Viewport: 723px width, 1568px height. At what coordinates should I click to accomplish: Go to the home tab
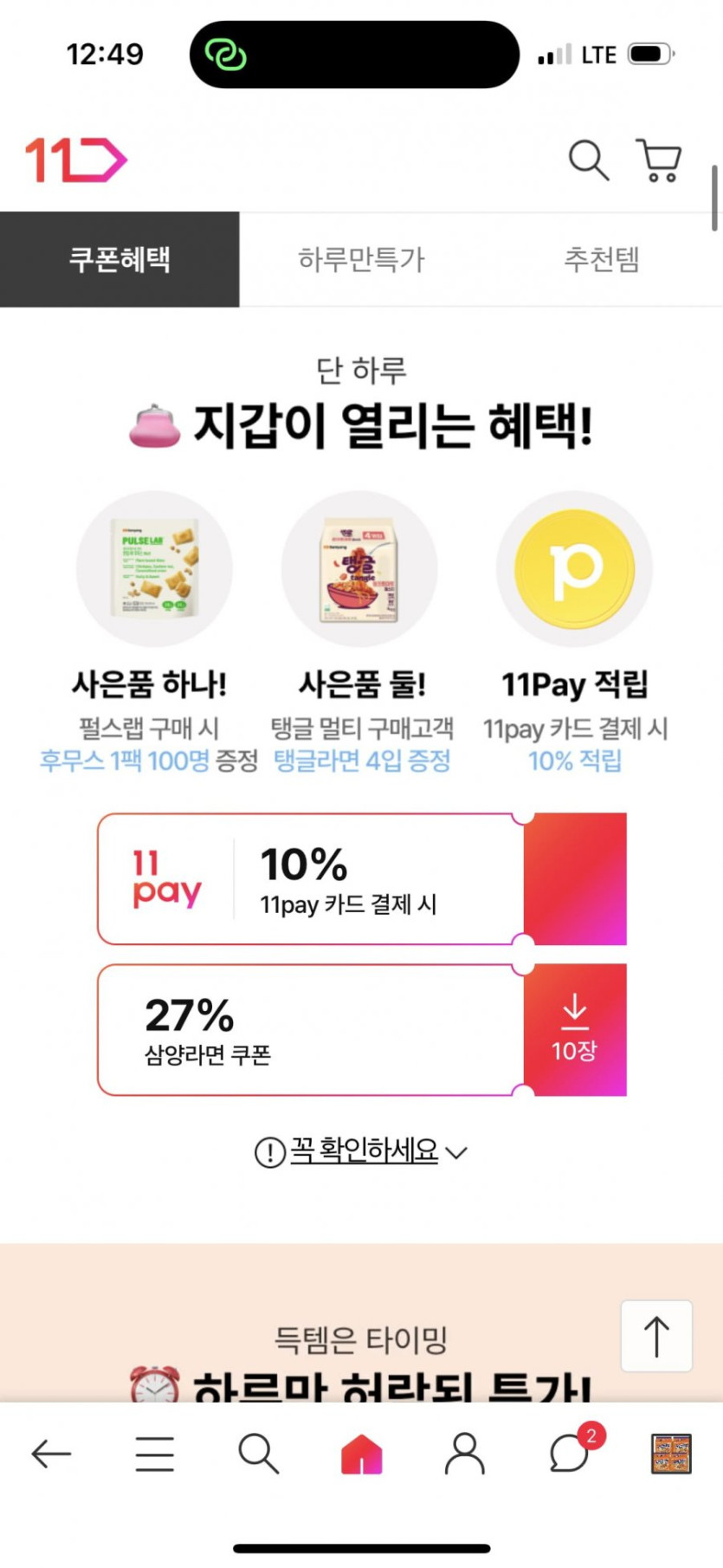pos(361,1454)
